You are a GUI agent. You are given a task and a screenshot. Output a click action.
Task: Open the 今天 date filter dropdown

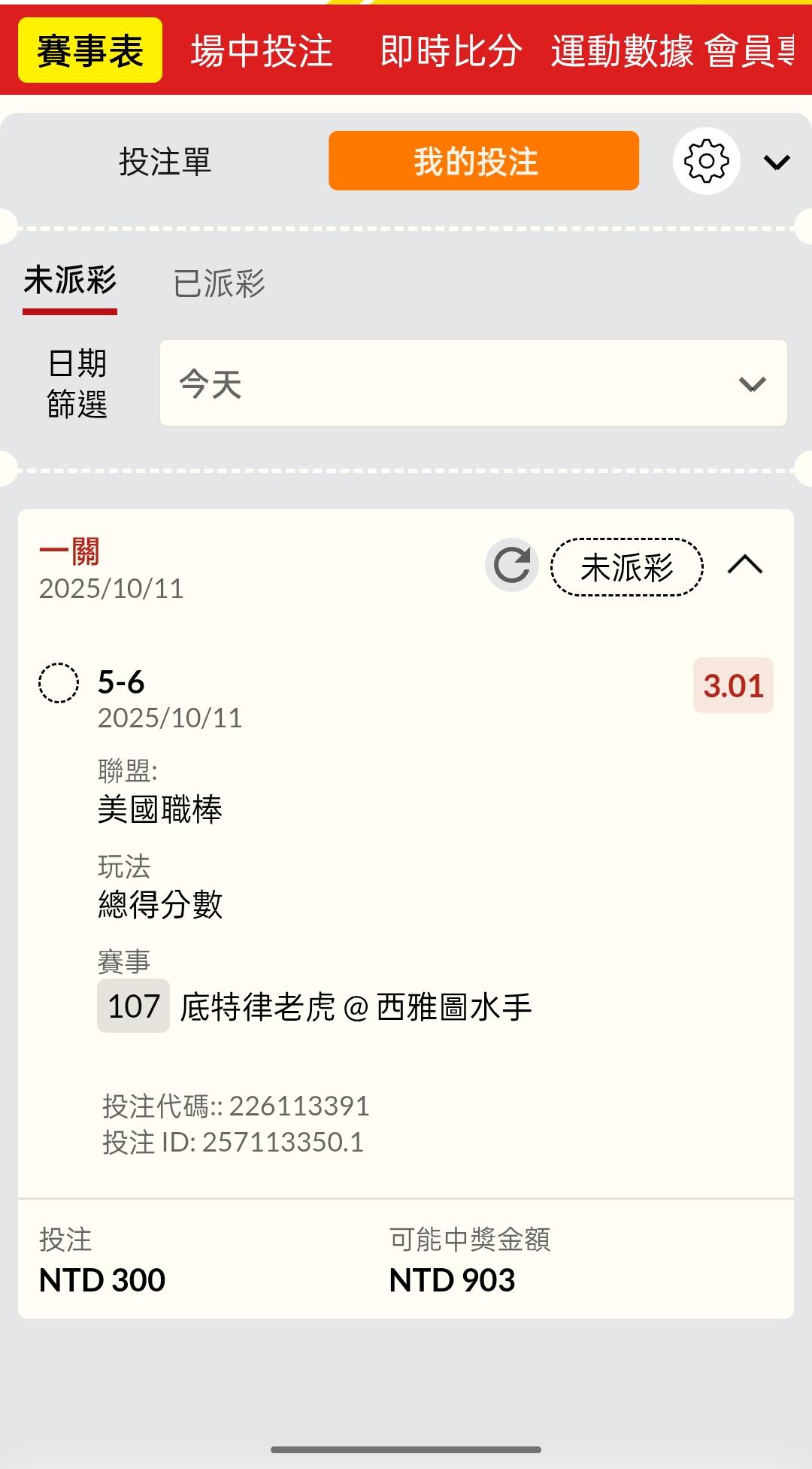pos(473,384)
